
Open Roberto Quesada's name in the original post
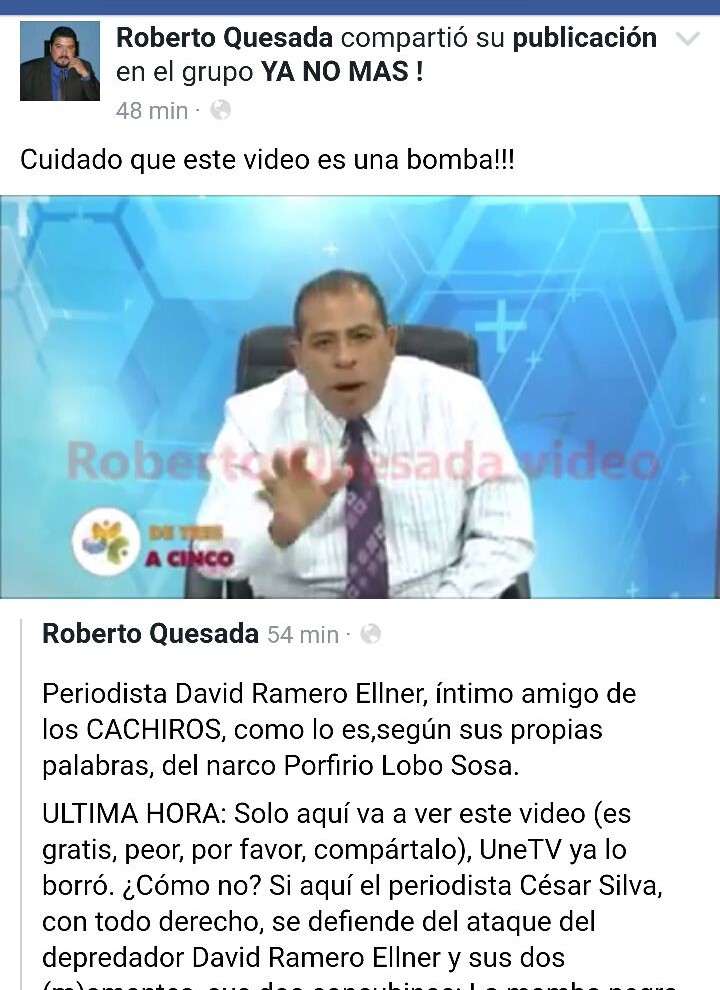pos(150,634)
